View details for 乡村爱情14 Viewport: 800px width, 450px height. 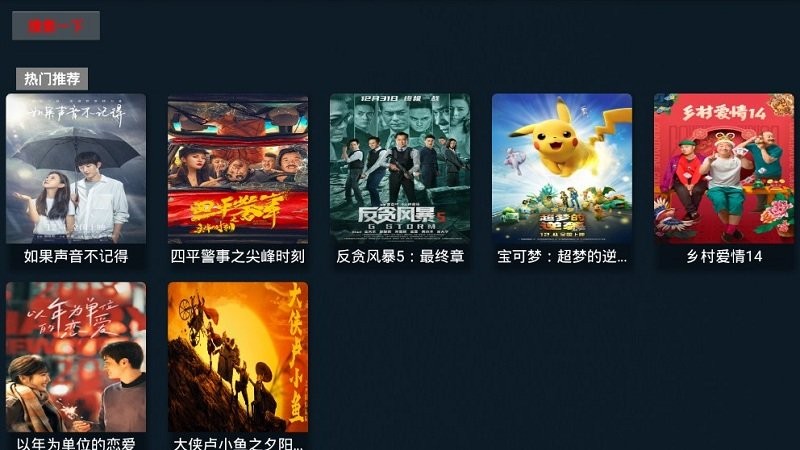[724, 170]
